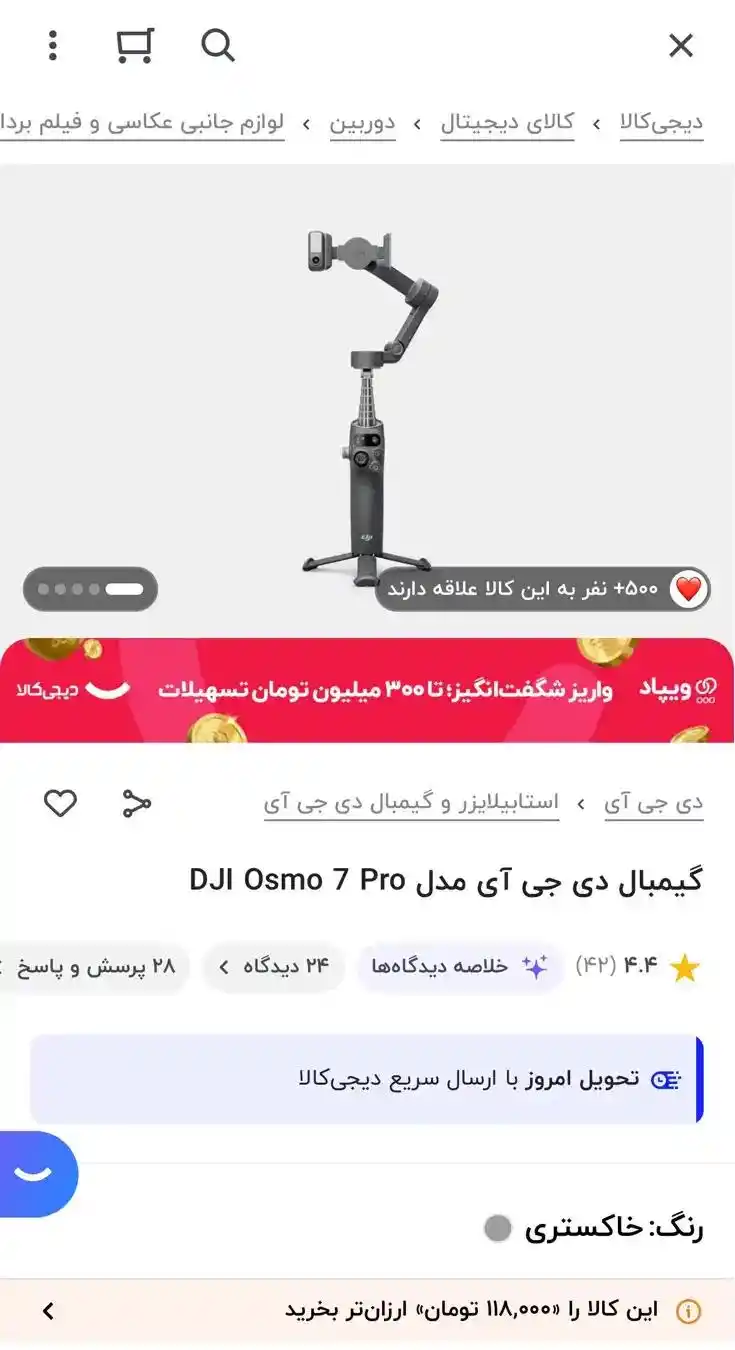Viewport: 735px width, 1350px height.
Task: Add product to favorites with heart icon
Action: 60,803
